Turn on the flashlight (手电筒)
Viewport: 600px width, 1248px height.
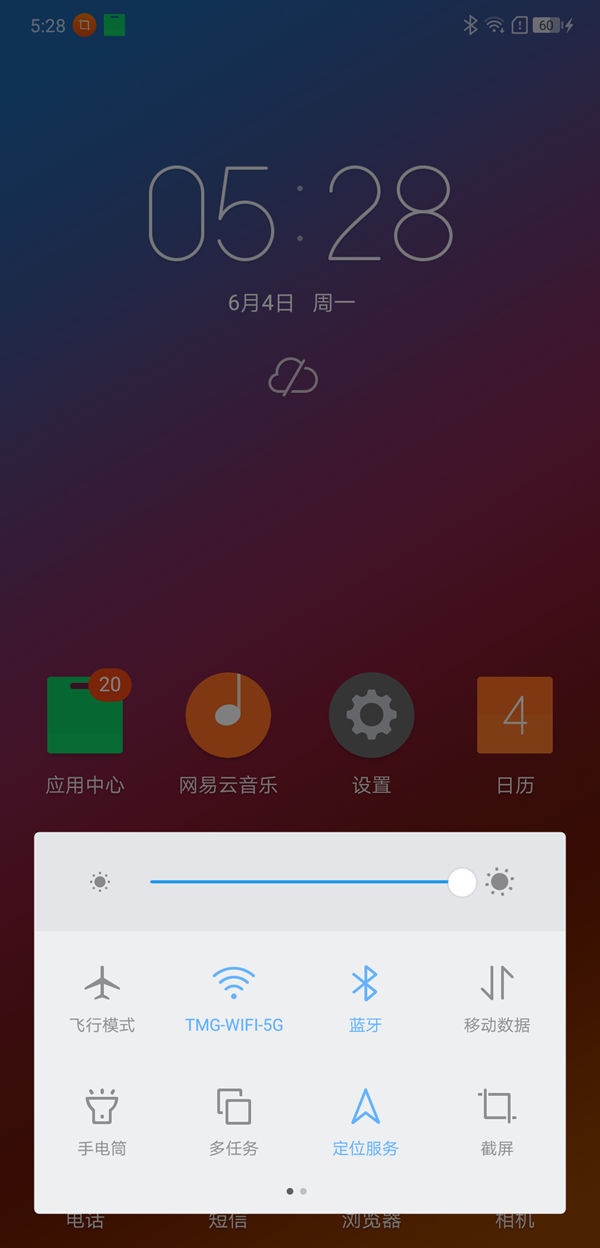click(x=102, y=1108)
